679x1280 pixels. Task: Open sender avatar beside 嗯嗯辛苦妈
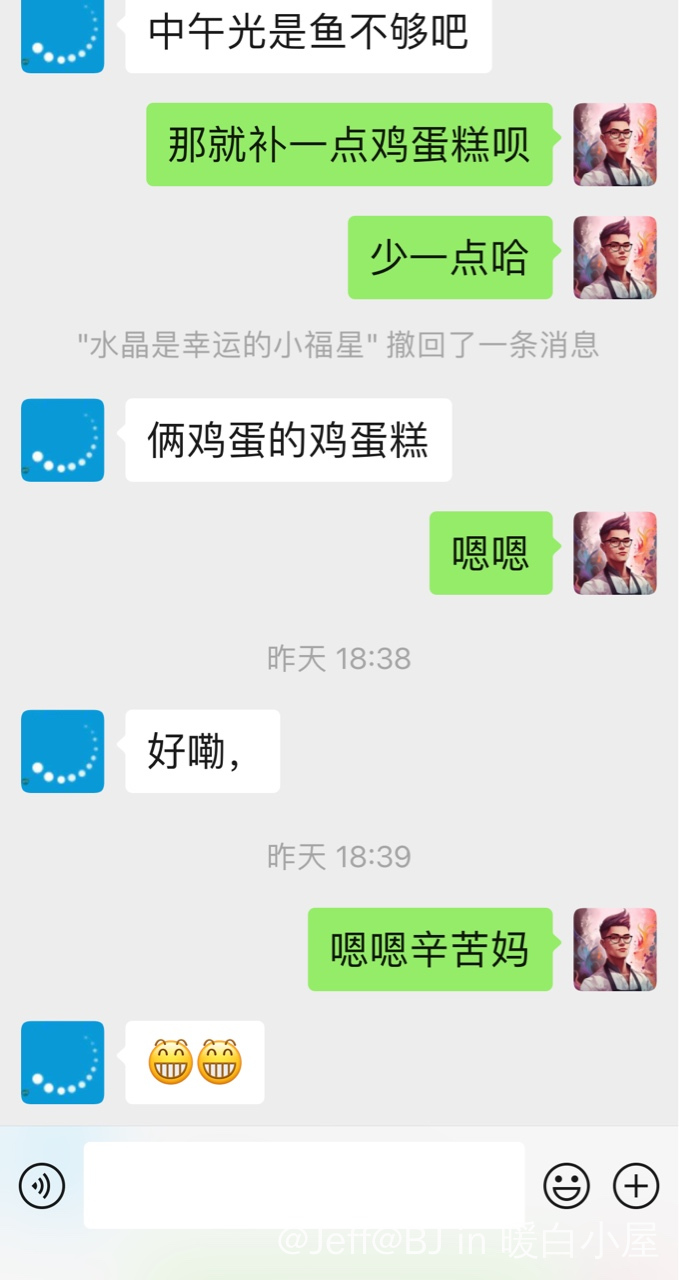(614, 949)
